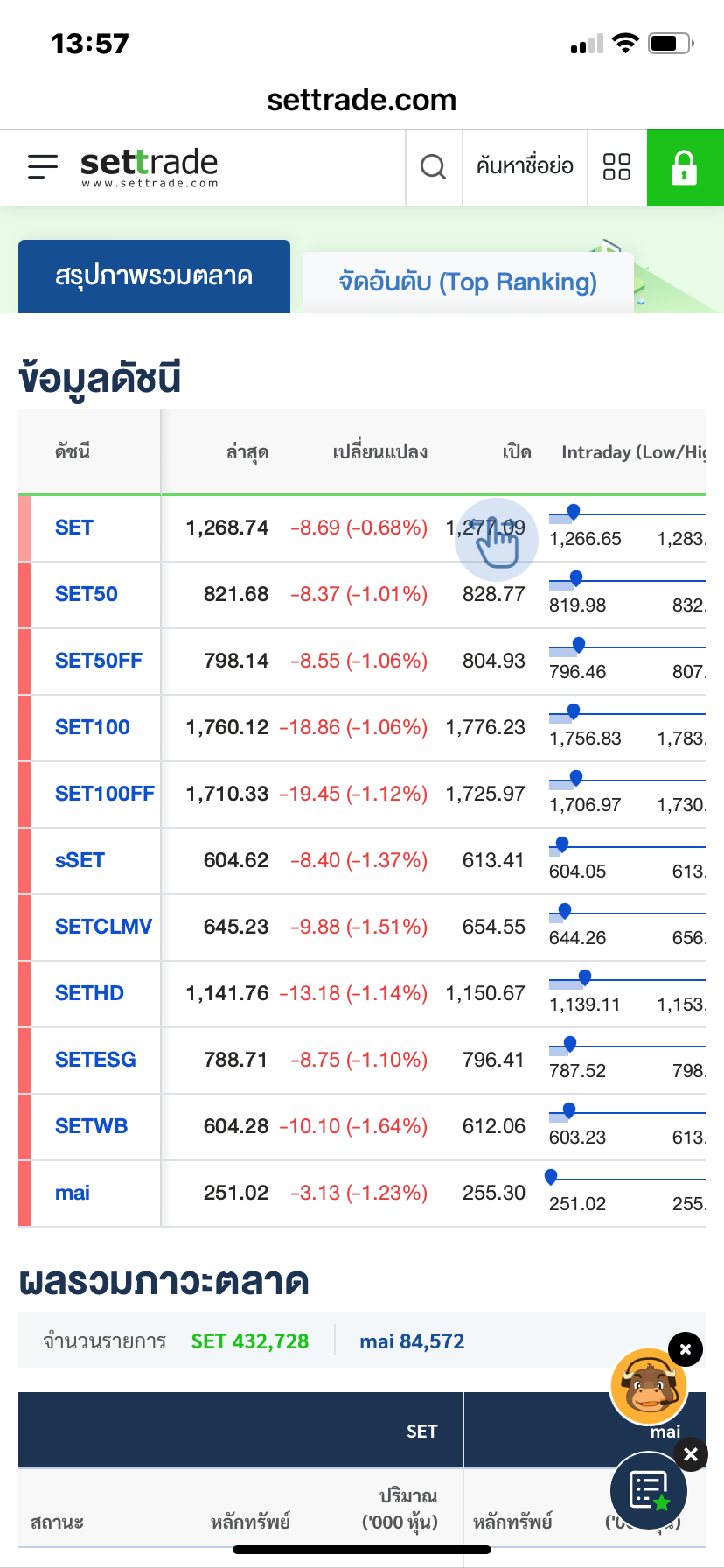Open the SET50FF index link

point(99,661)
